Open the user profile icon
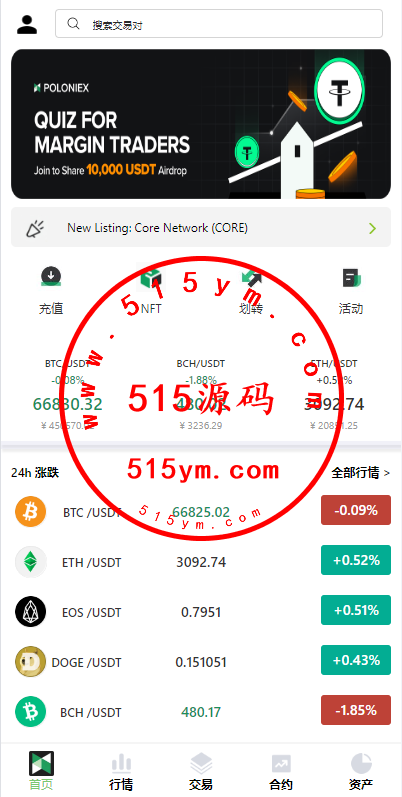This screenshot has height=797, width=402. (x=27, y=24)
